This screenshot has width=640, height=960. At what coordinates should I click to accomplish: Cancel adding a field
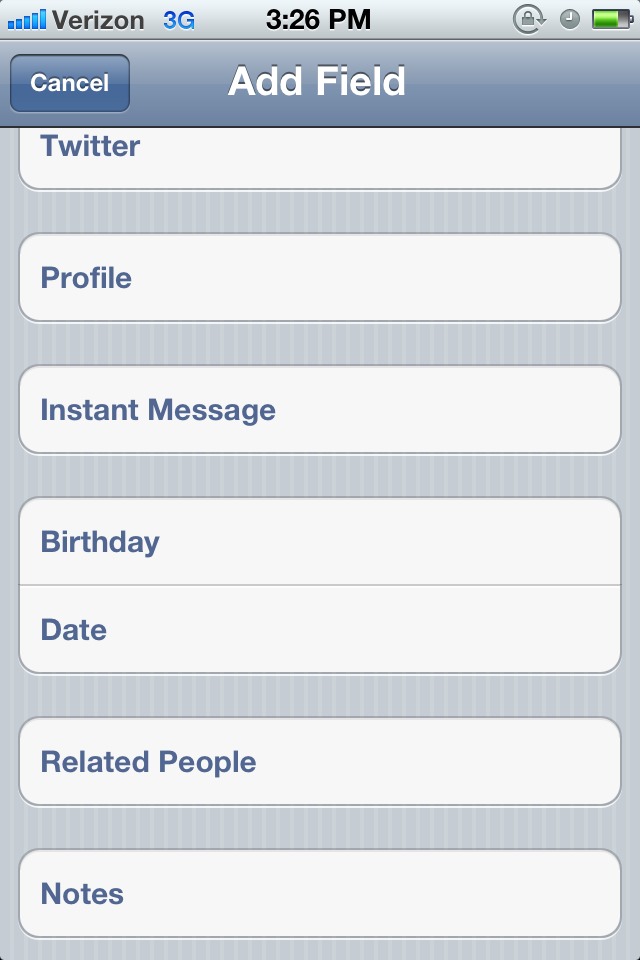pos(70,83)
